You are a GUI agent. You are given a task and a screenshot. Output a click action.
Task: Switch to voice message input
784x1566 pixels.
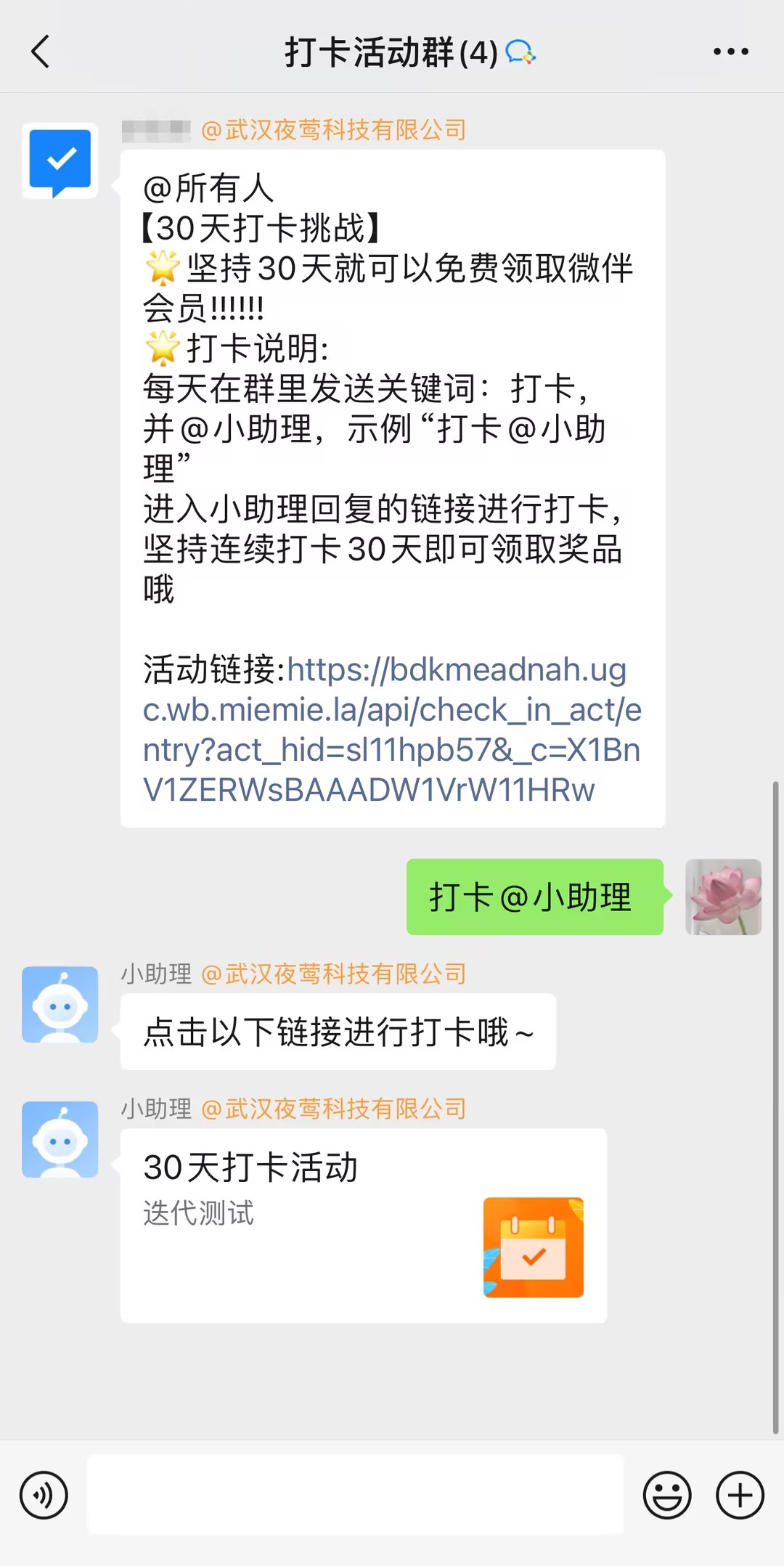pos(44,1495)
